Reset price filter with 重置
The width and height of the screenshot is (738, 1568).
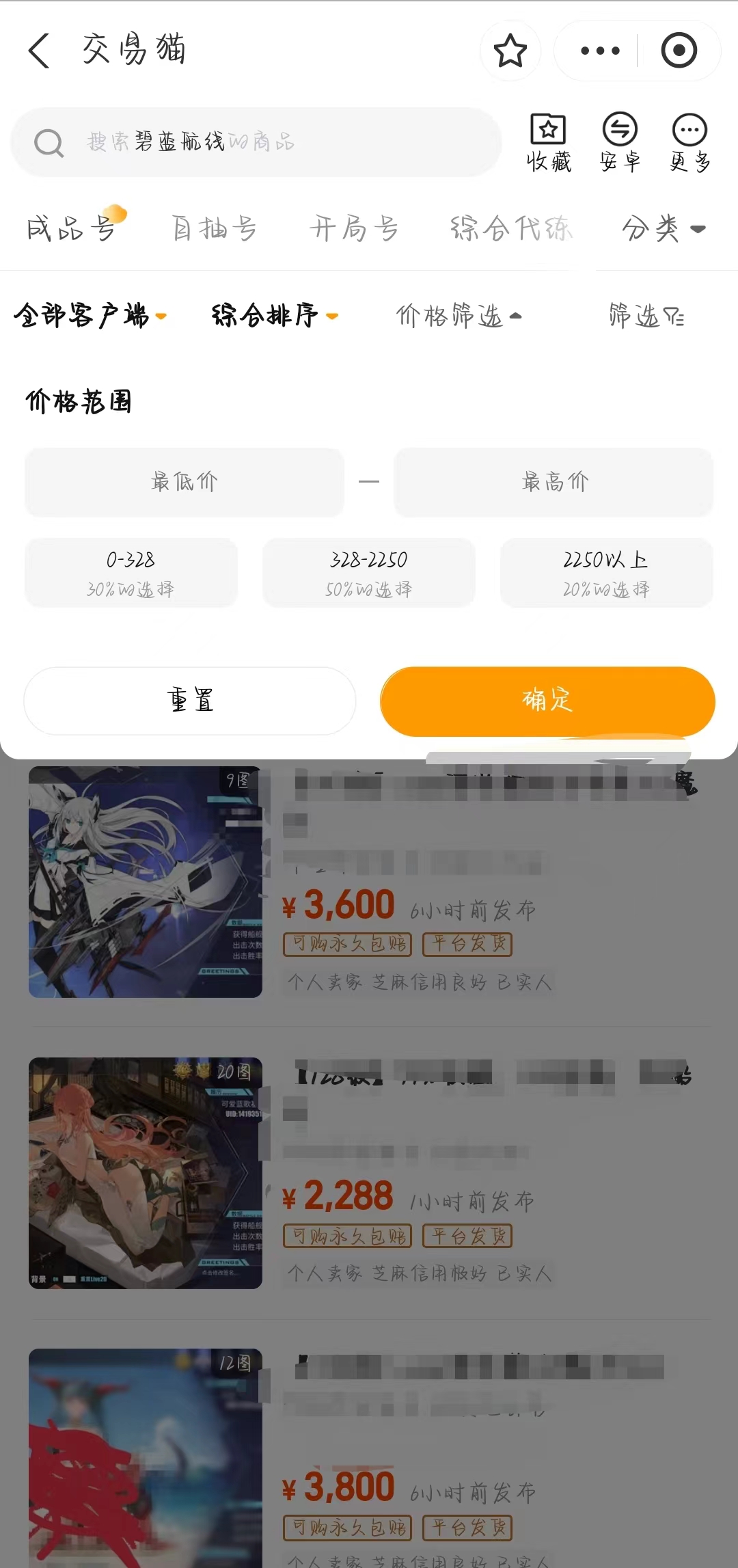(190, 701)
